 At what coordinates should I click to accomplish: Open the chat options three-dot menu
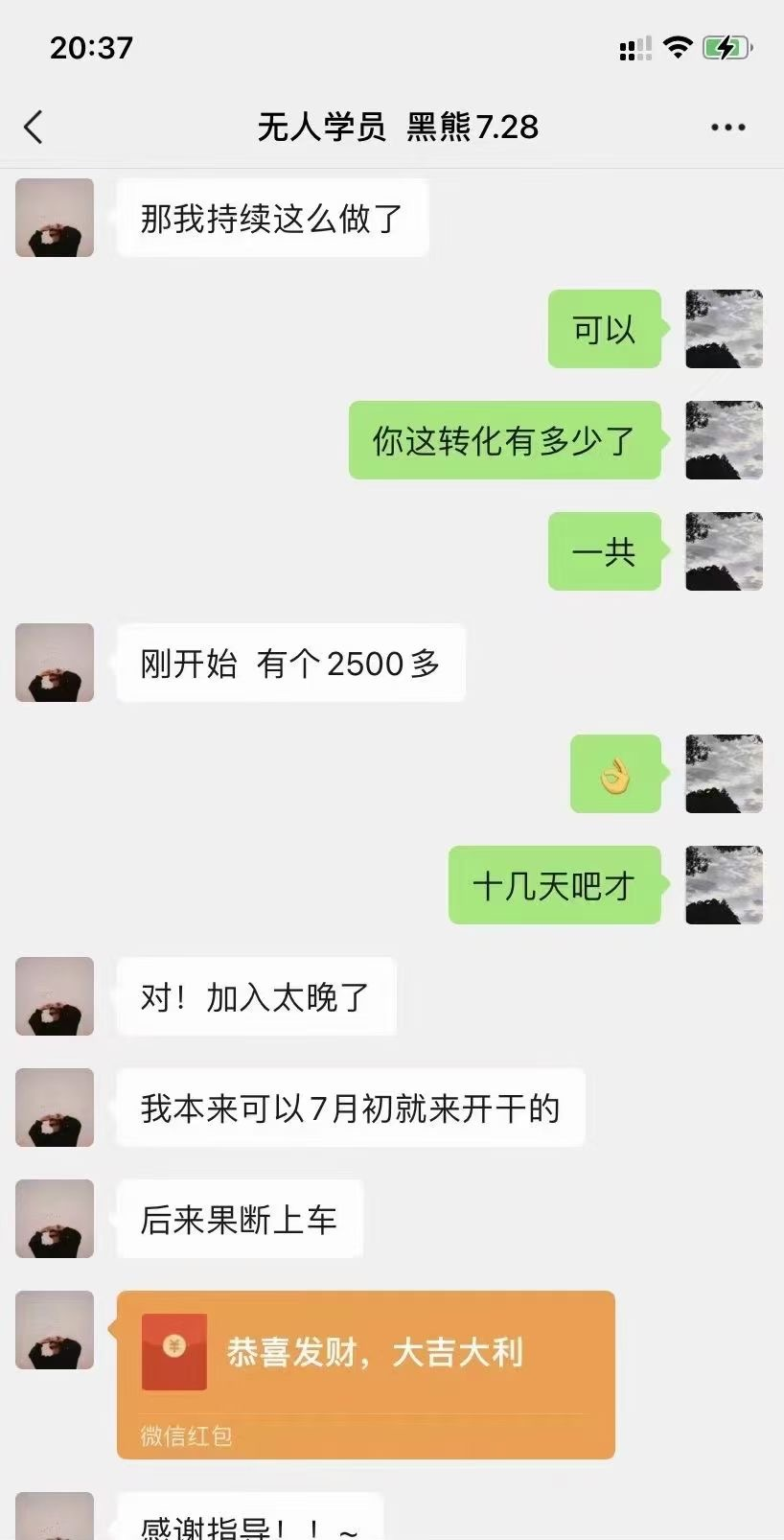click(x=727, y=127)
